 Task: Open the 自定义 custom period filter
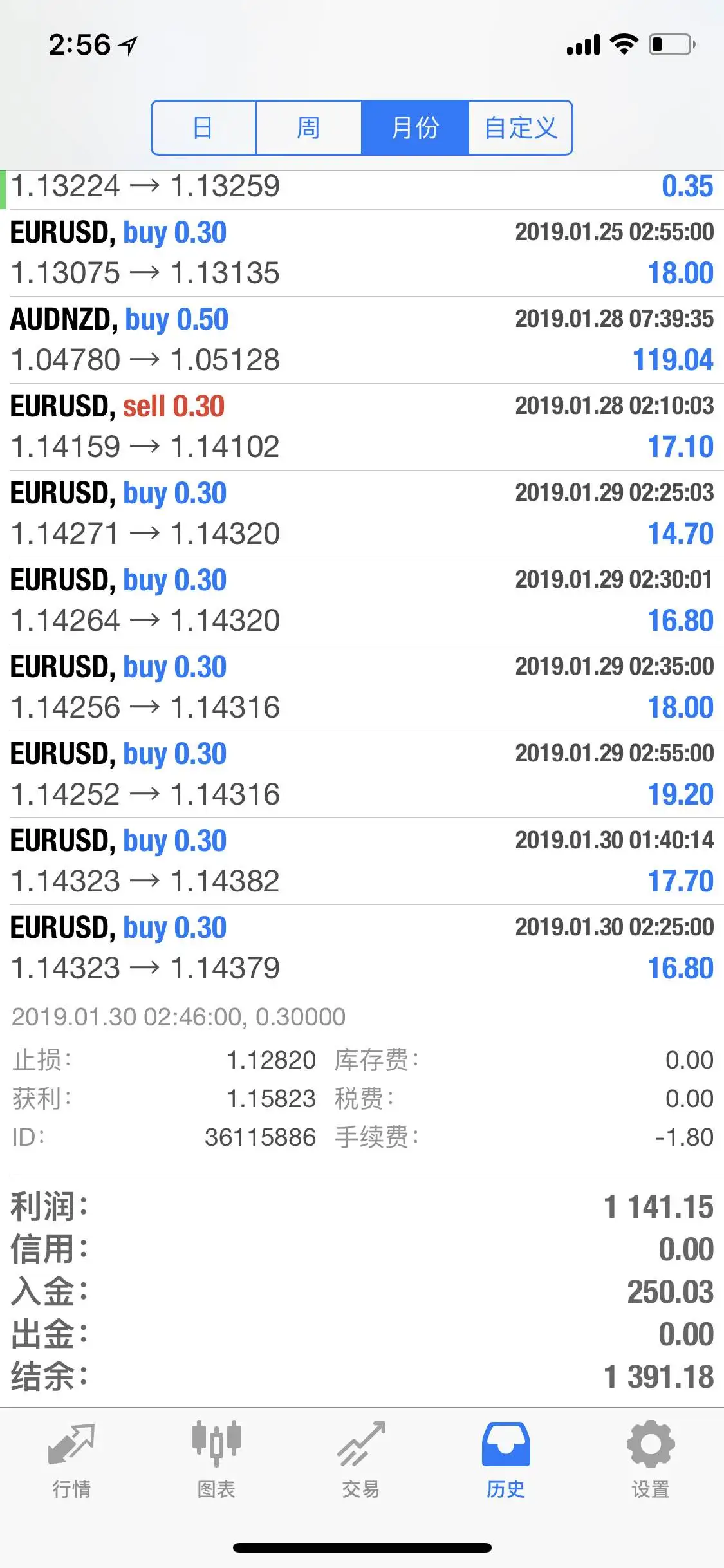(x=520, y=127)
